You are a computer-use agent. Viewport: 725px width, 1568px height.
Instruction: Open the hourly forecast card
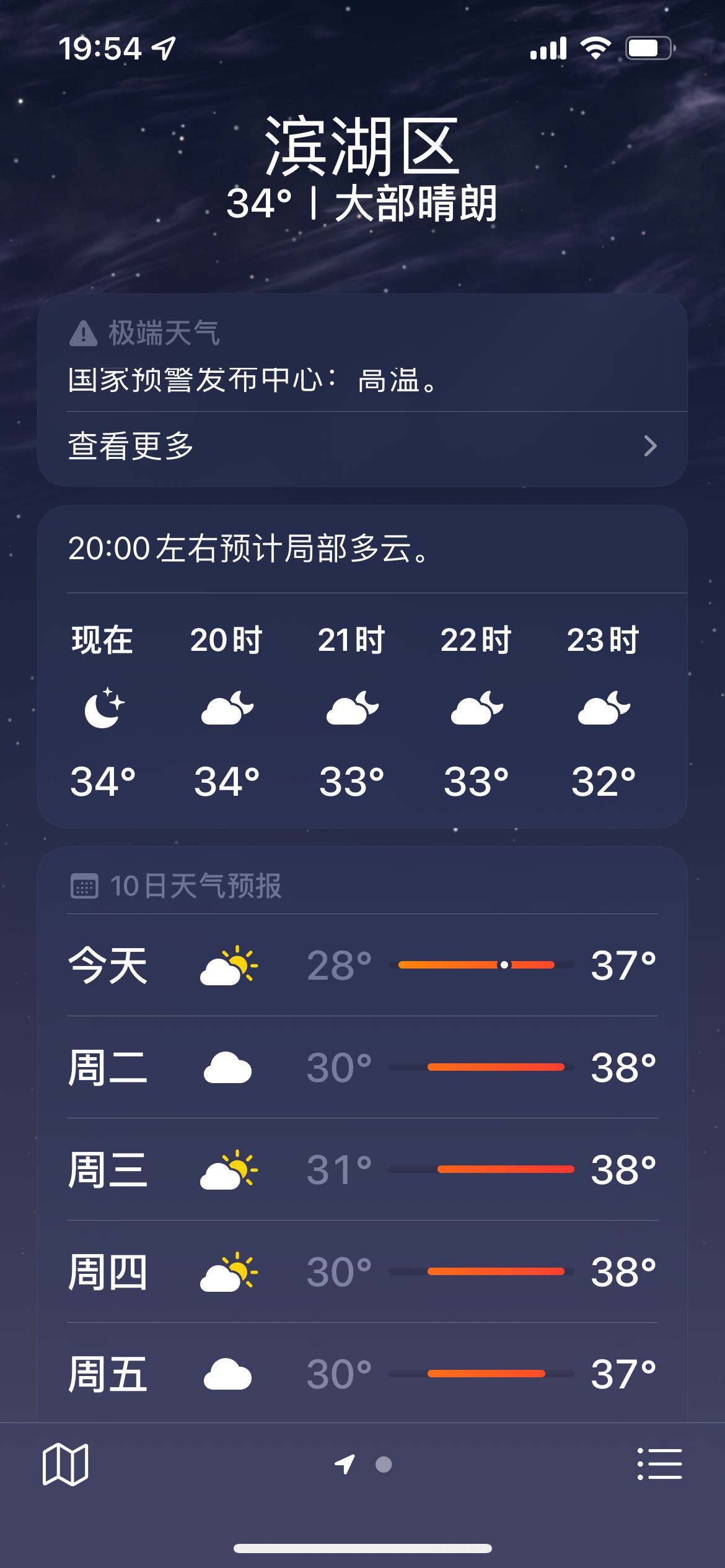point(362,666)
